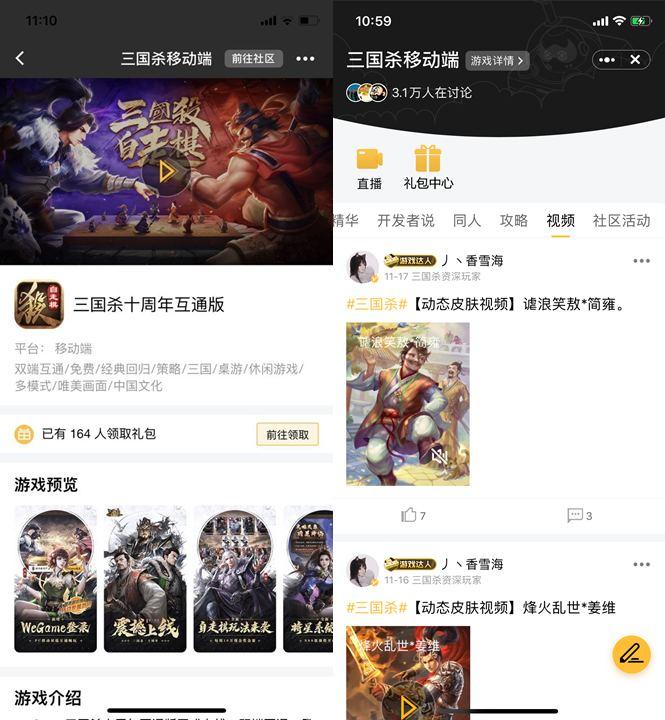Tap the 前往社区 button
Screen dimensions: 665x720
click(x=254, y=59)
